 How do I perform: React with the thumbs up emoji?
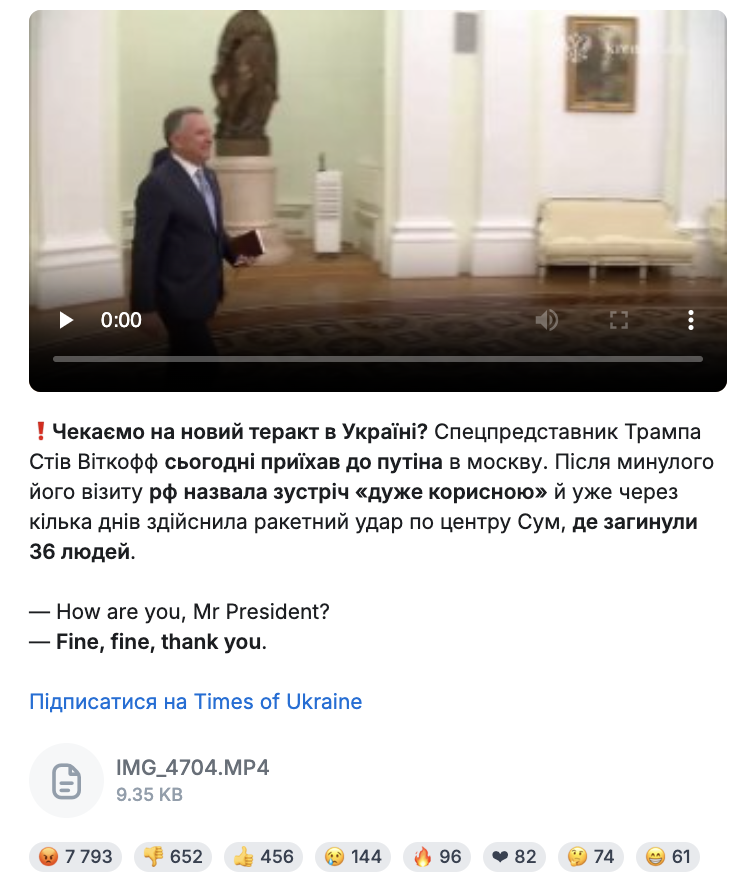pos(264,857)
